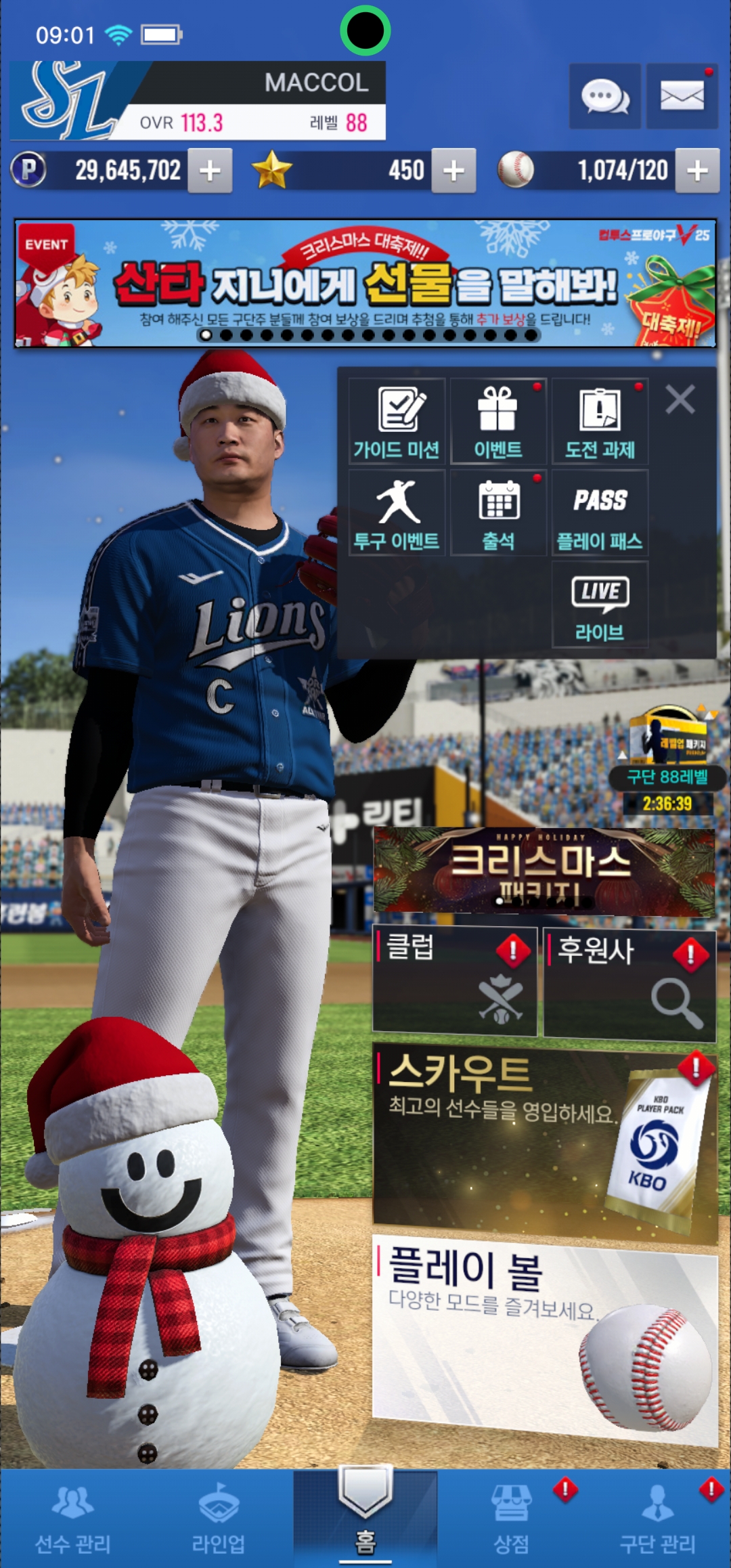Open the 후원사 sponsor card
The image size is (731, 1568).
click(x=629, y=983)
